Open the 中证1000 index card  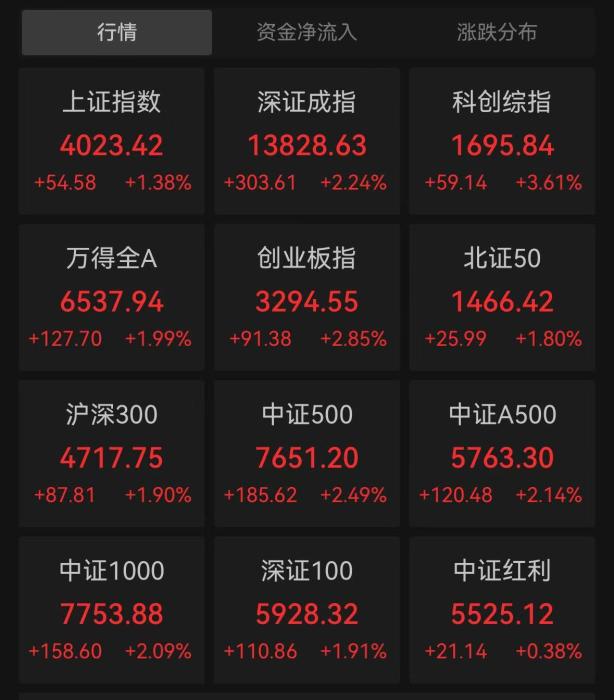(111, 609)
